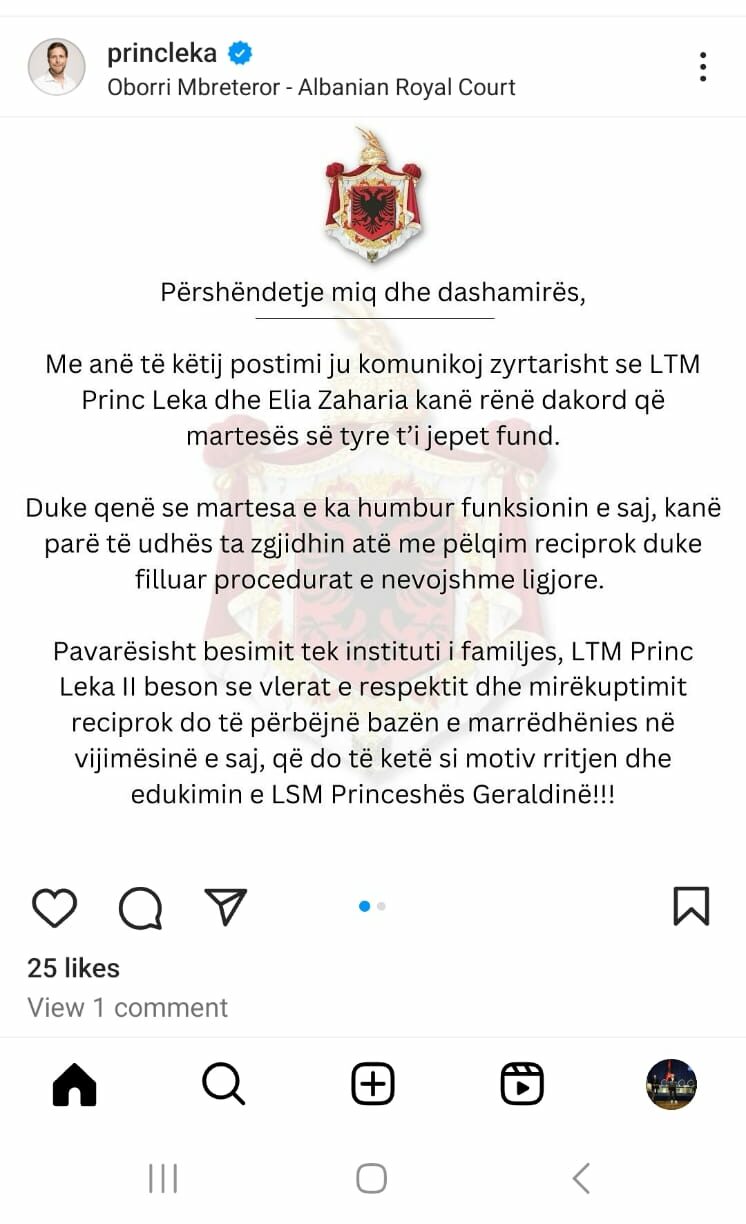Open princleka's profile picture
This screenshot has width=746, height=1224.
56,67
